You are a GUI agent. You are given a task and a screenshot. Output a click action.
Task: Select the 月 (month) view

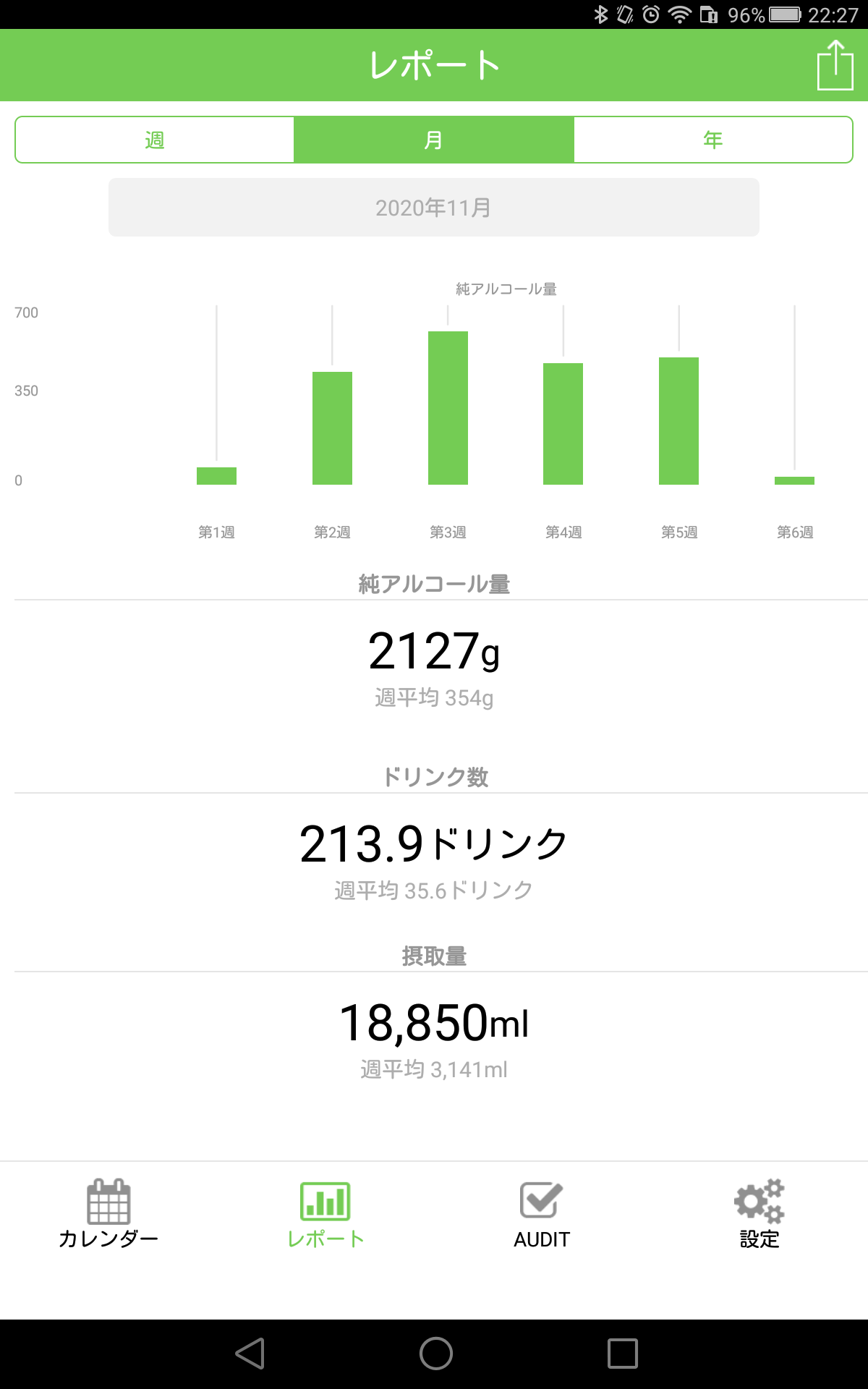434,140
